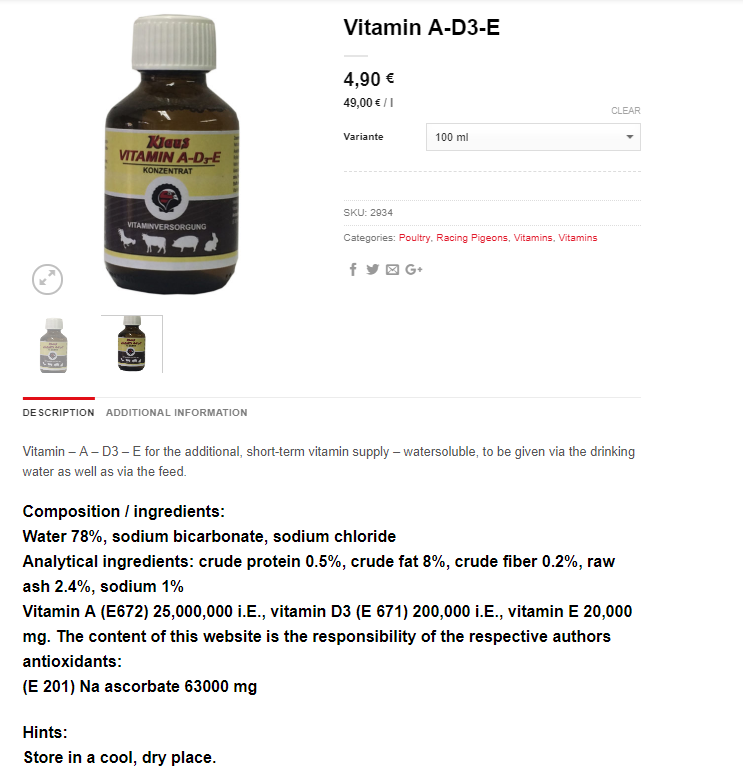Expand the product image with zoom icon

(47, 279)
